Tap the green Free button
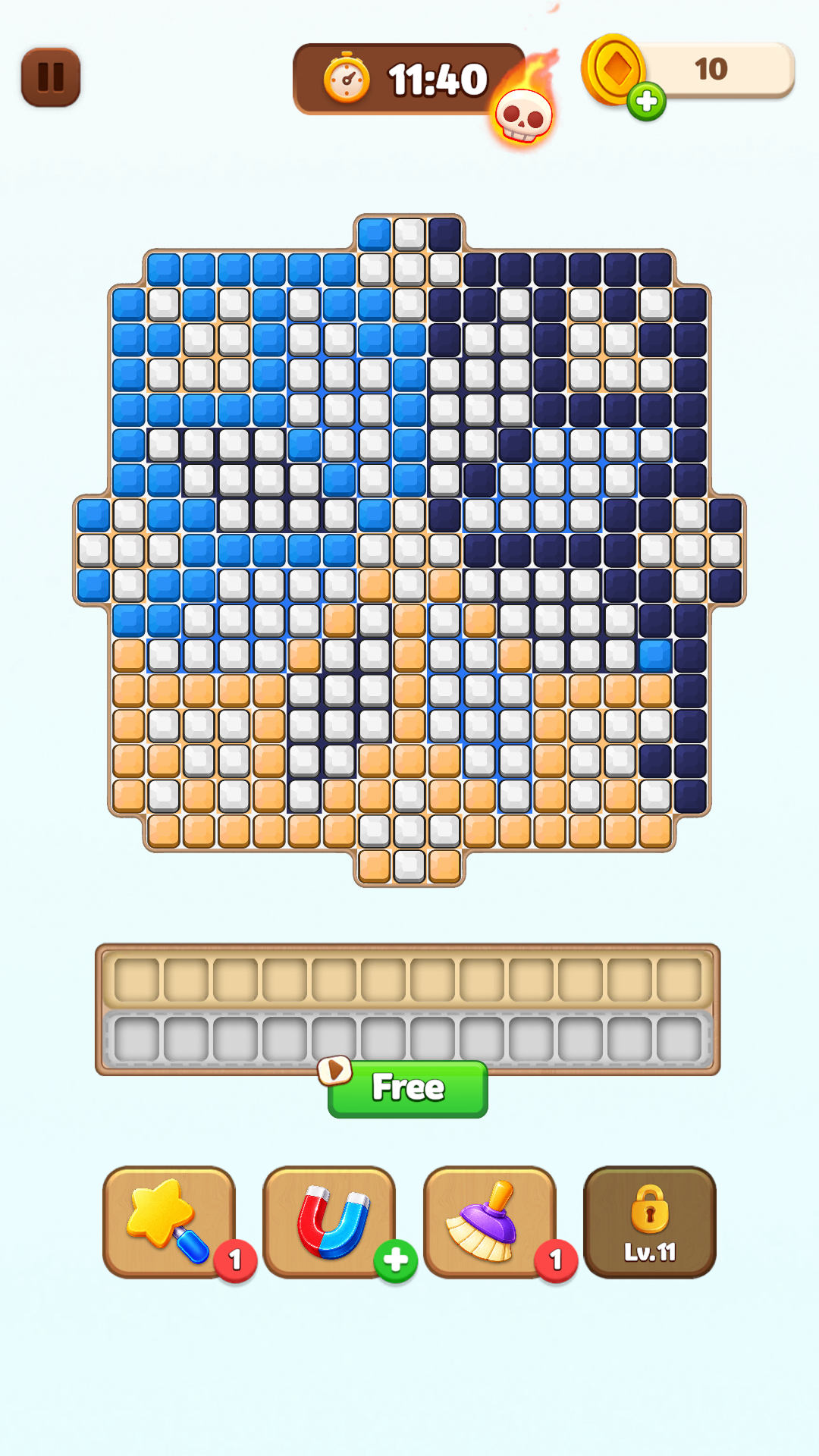819x1456 pixels. (x=408, y=1088)
